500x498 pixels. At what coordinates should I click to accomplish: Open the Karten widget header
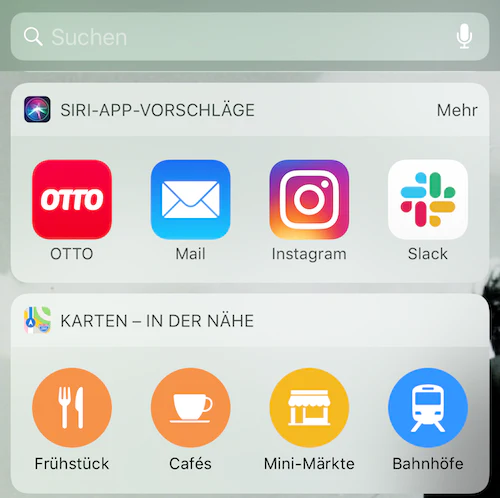250,321
